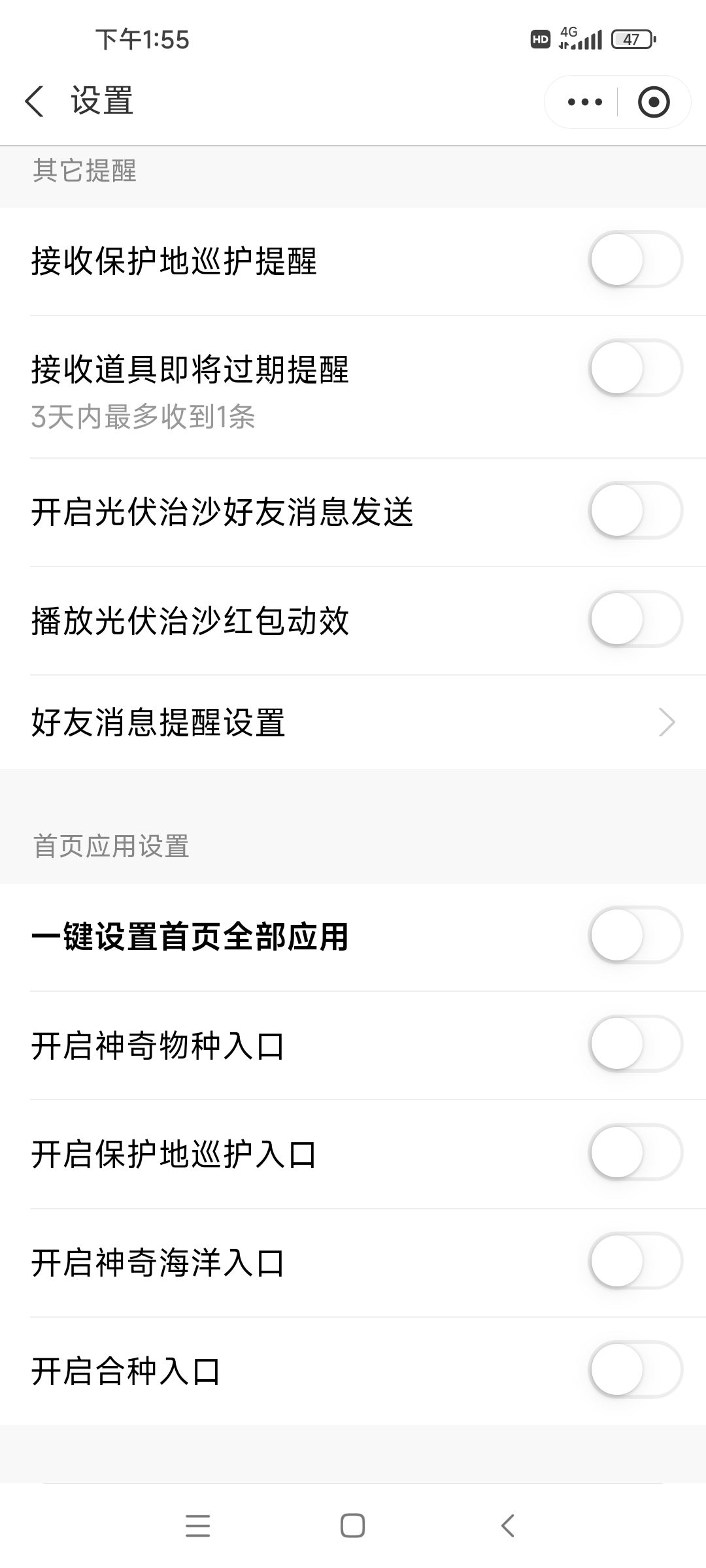Close the mini program with circle icon

(x=654, y=102)
